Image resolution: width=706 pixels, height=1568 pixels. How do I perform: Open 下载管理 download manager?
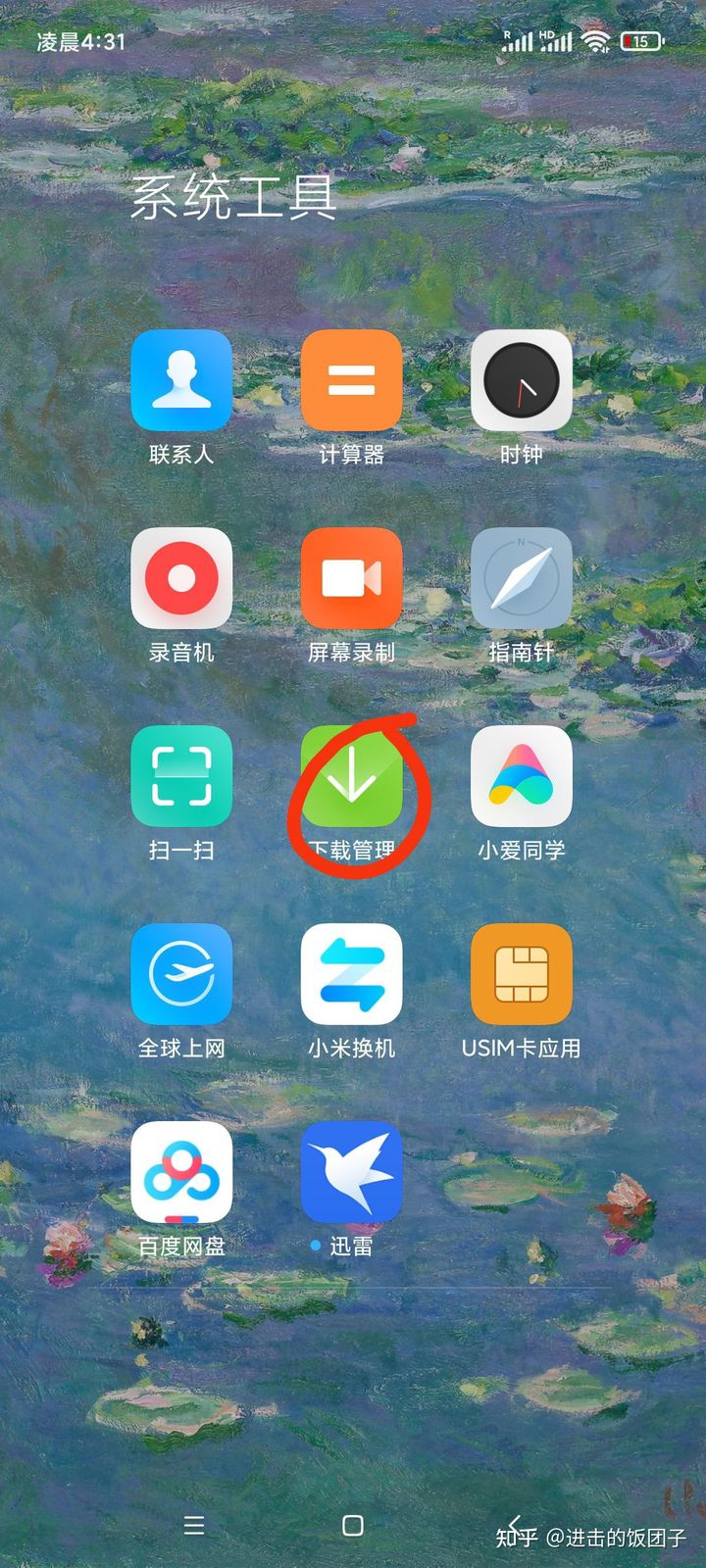point(351,776)
